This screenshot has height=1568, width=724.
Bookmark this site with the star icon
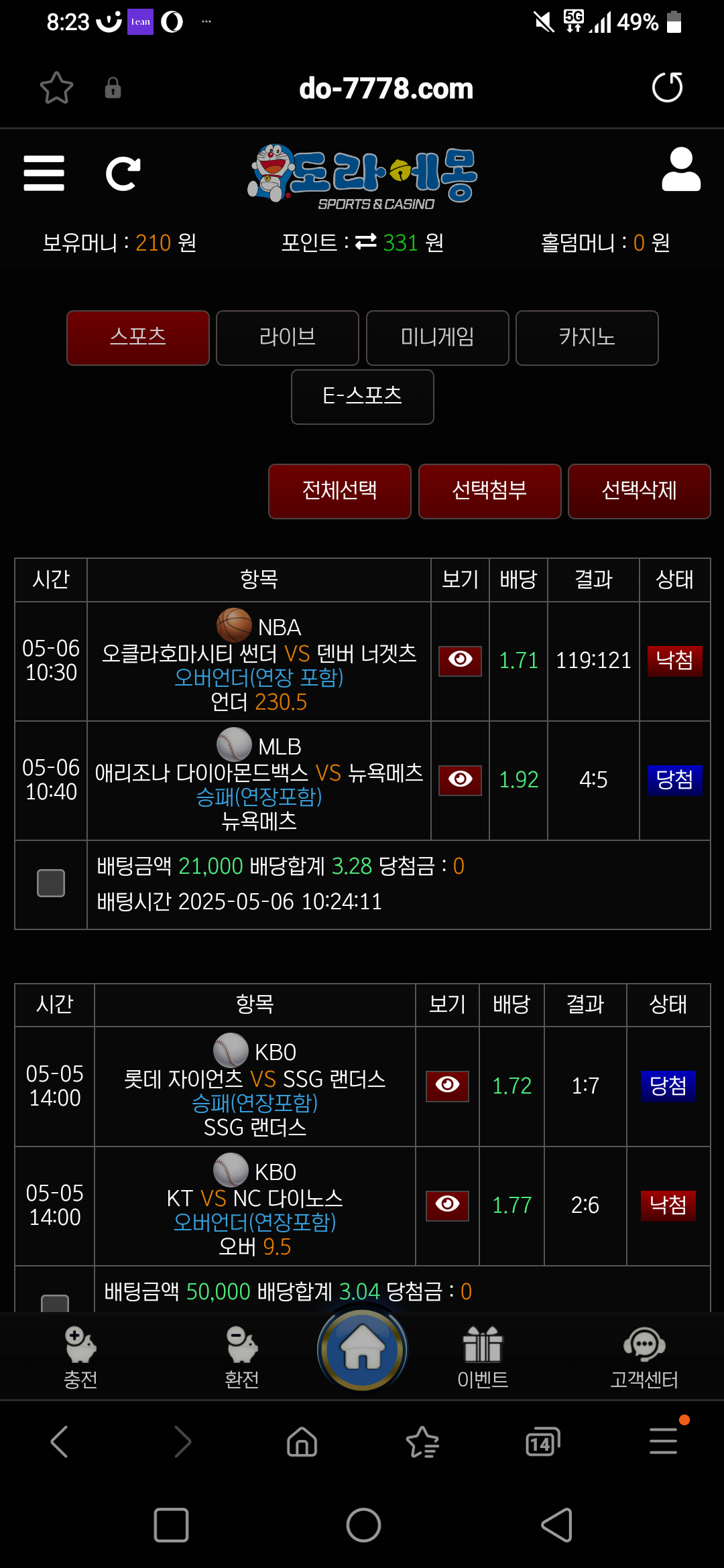(x=56, y=88)
